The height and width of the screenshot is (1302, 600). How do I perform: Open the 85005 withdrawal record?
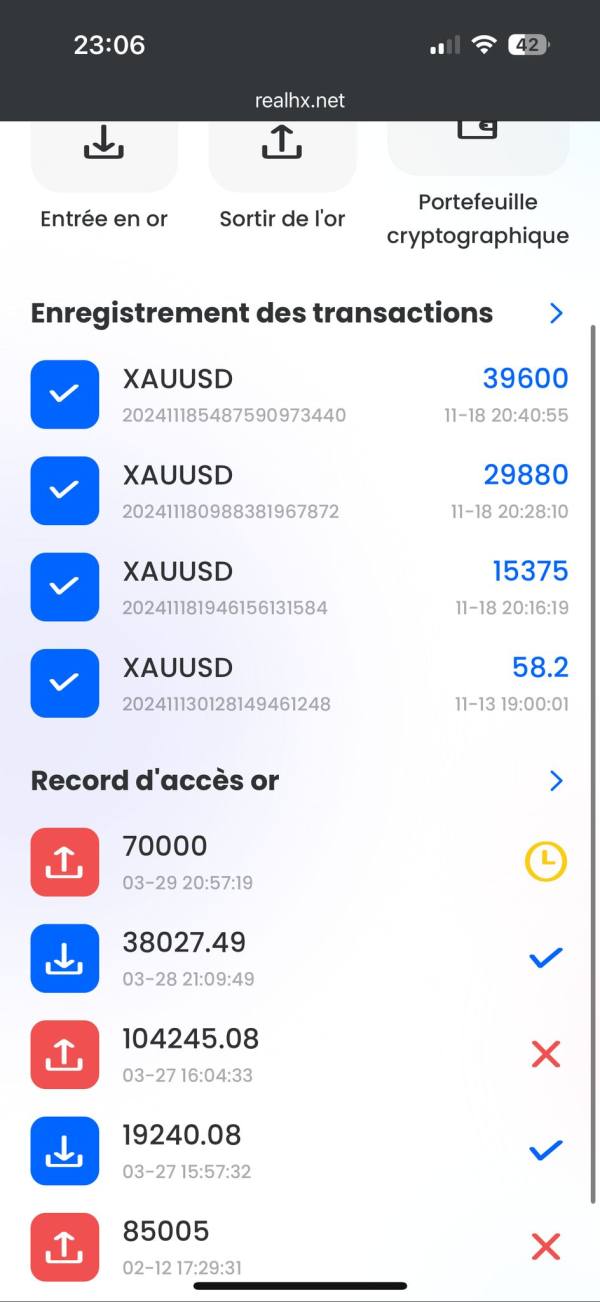[x=300, y=1246]
